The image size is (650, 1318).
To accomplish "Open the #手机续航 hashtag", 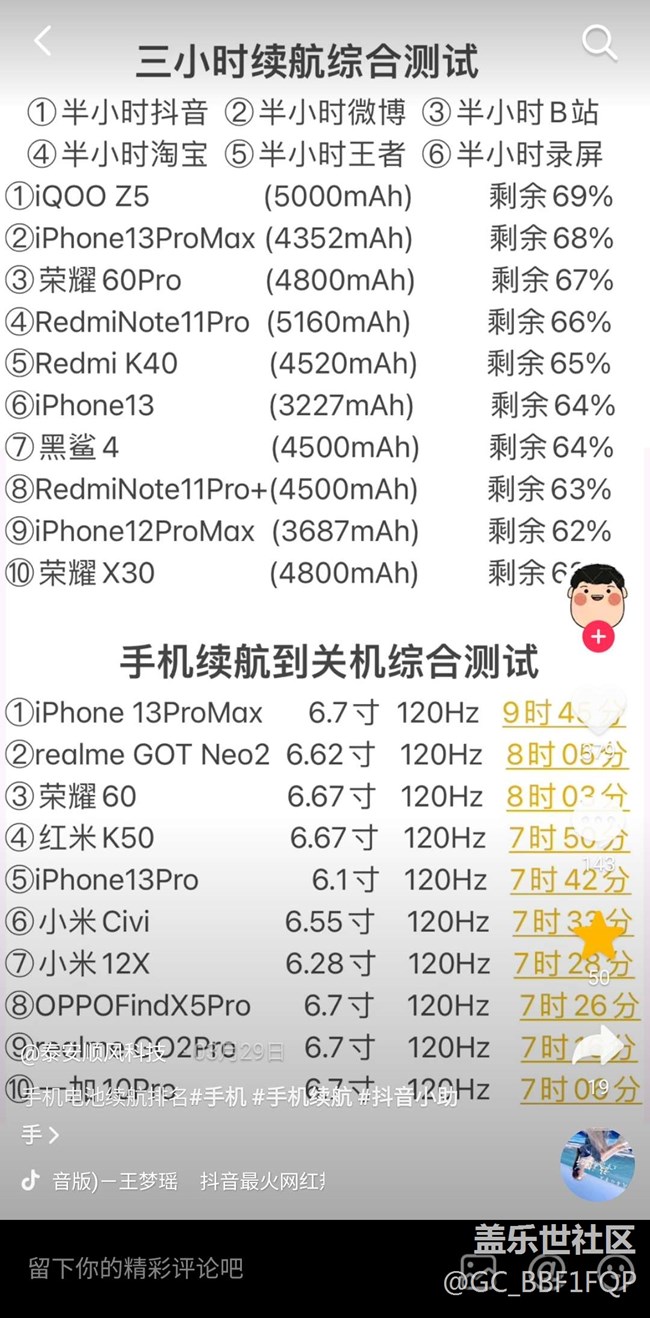I will 302,1097.
